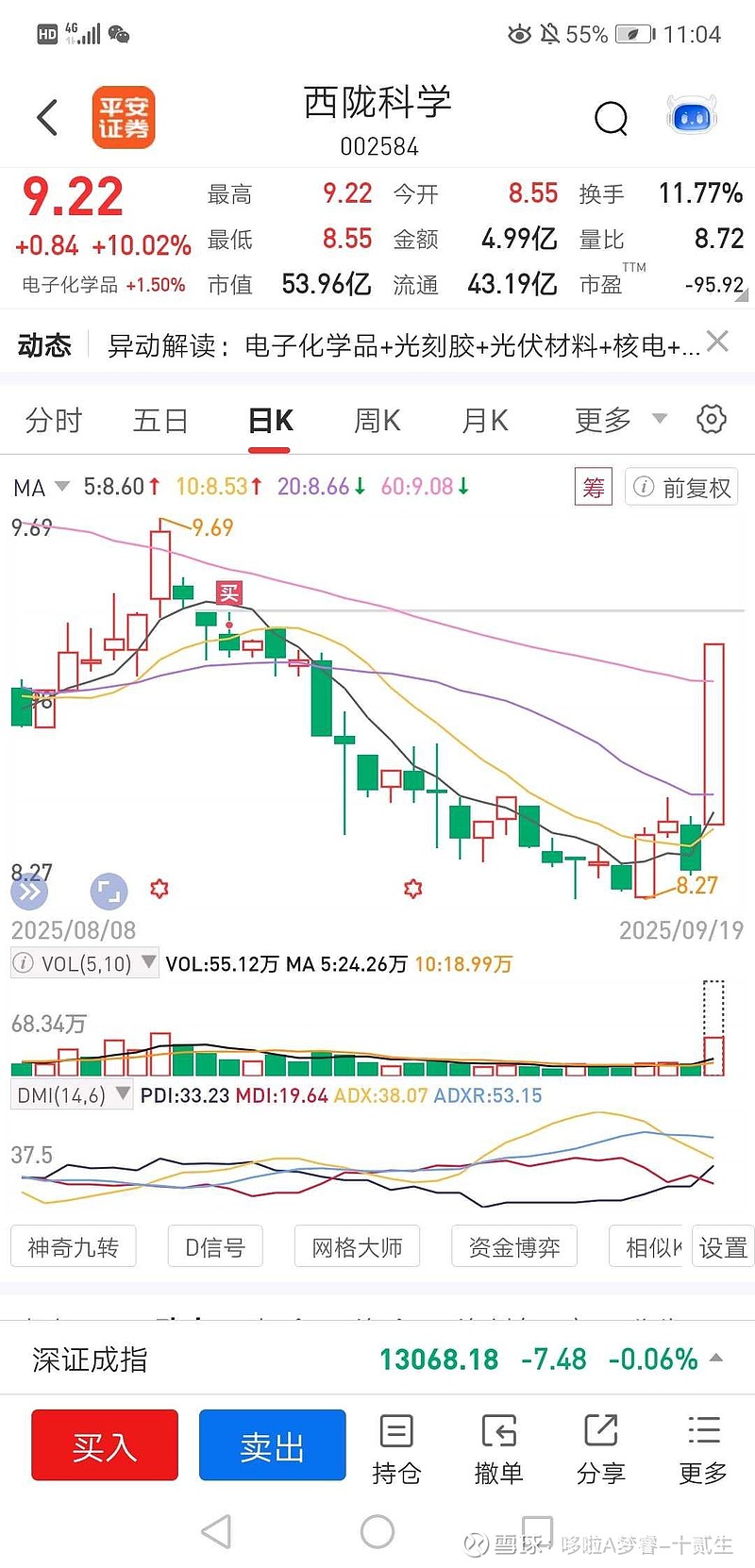Go back with the top-left arrow
The image size is (755, 1568).
click(47, 118)
